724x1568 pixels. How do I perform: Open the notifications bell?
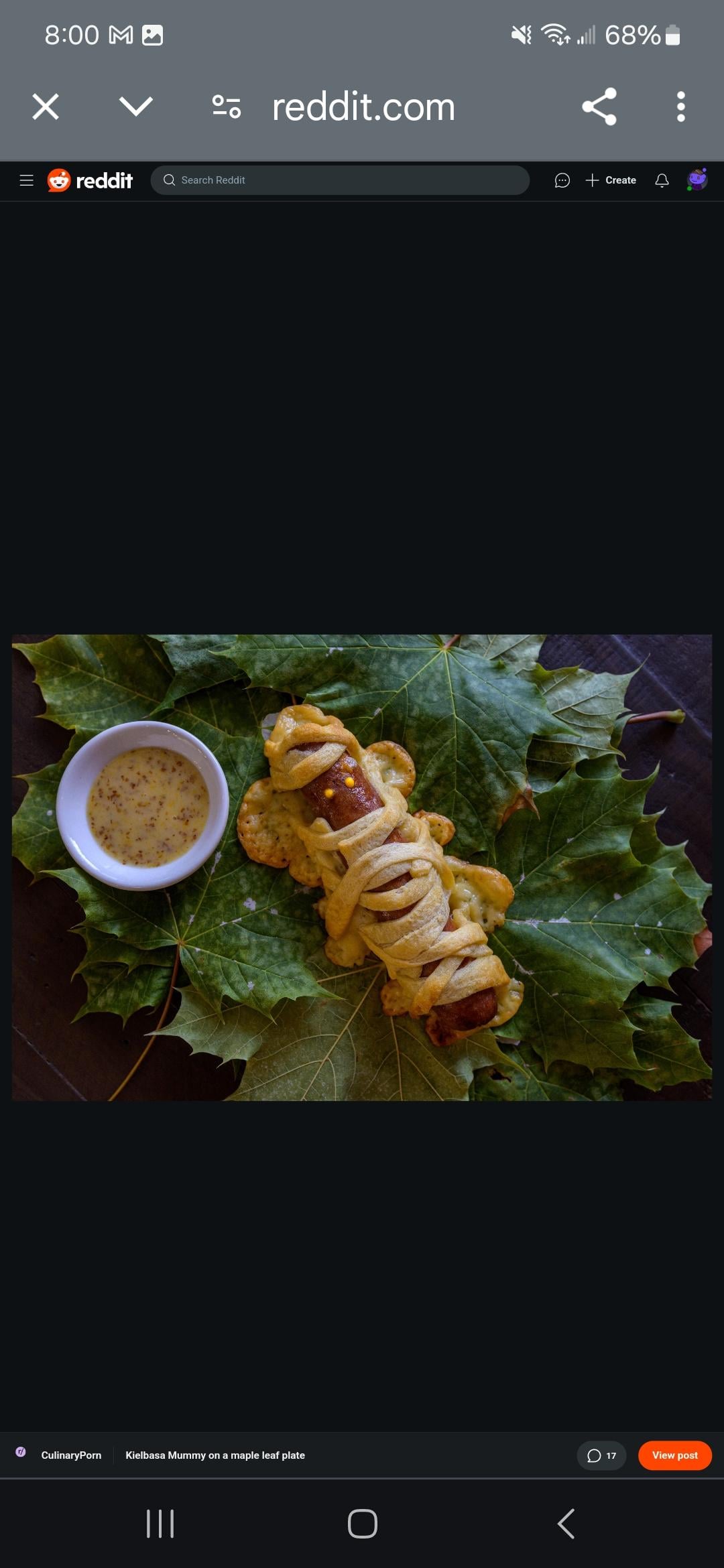coord(662,180)
